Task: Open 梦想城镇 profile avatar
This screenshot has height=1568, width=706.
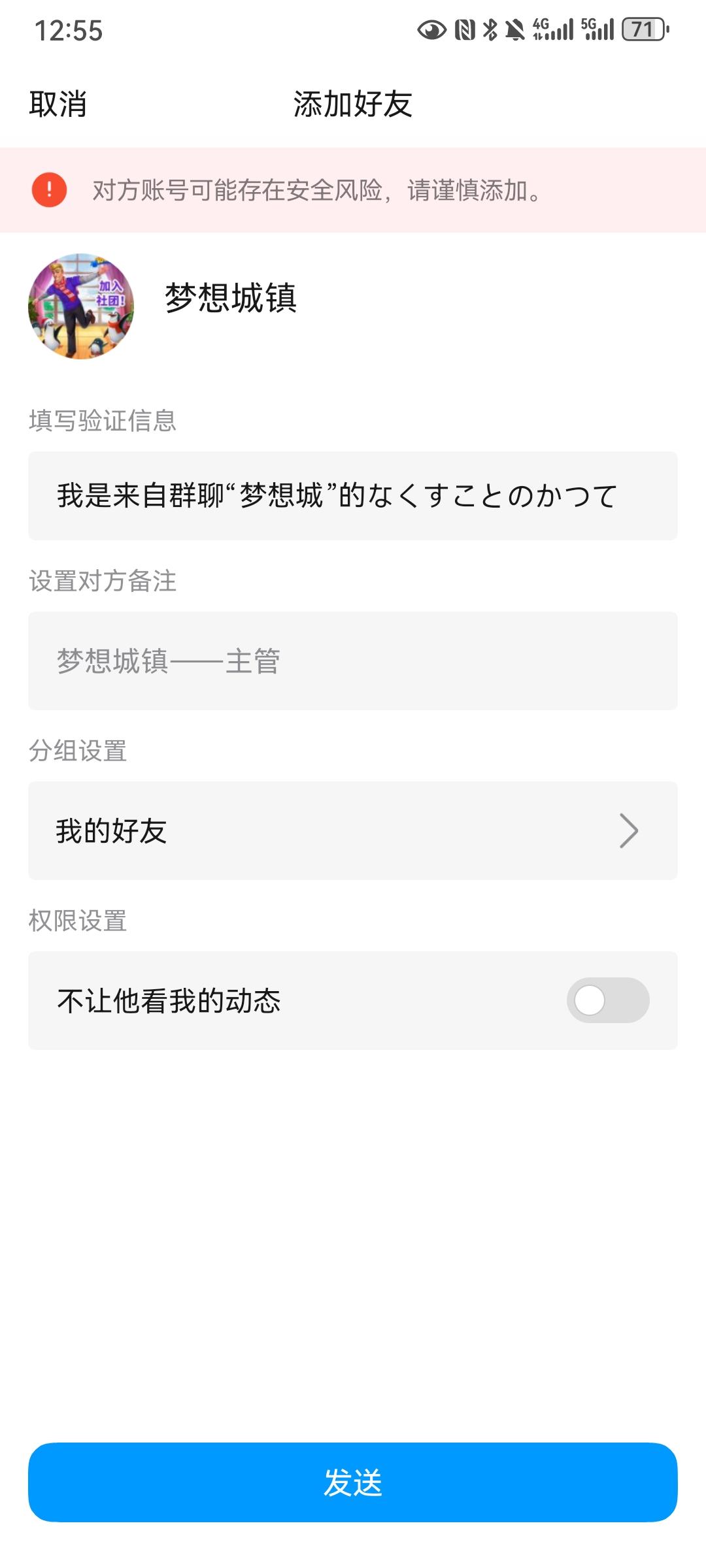Action: point(81,306)
